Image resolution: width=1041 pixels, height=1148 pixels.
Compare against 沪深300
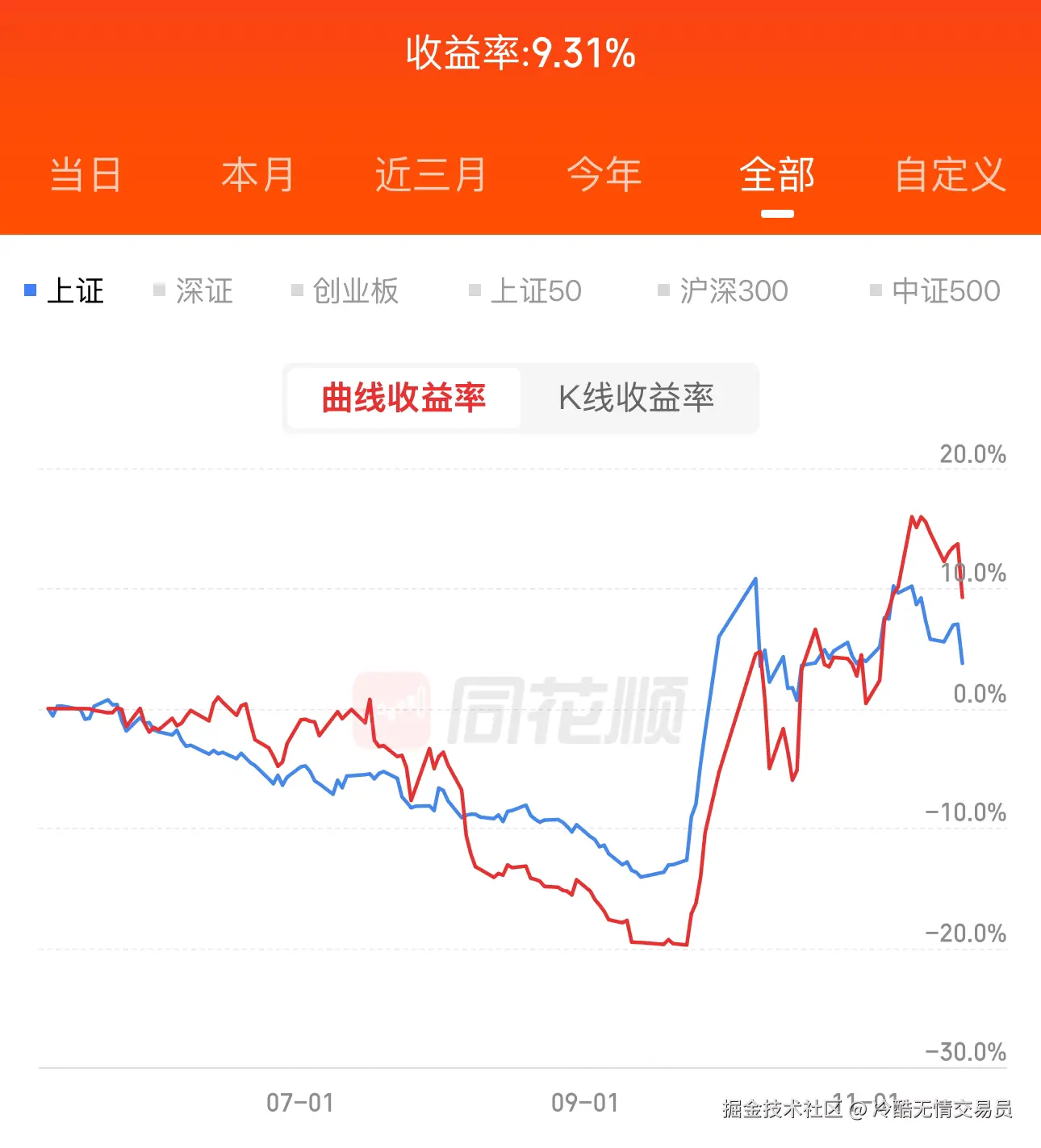click(723, 291)
